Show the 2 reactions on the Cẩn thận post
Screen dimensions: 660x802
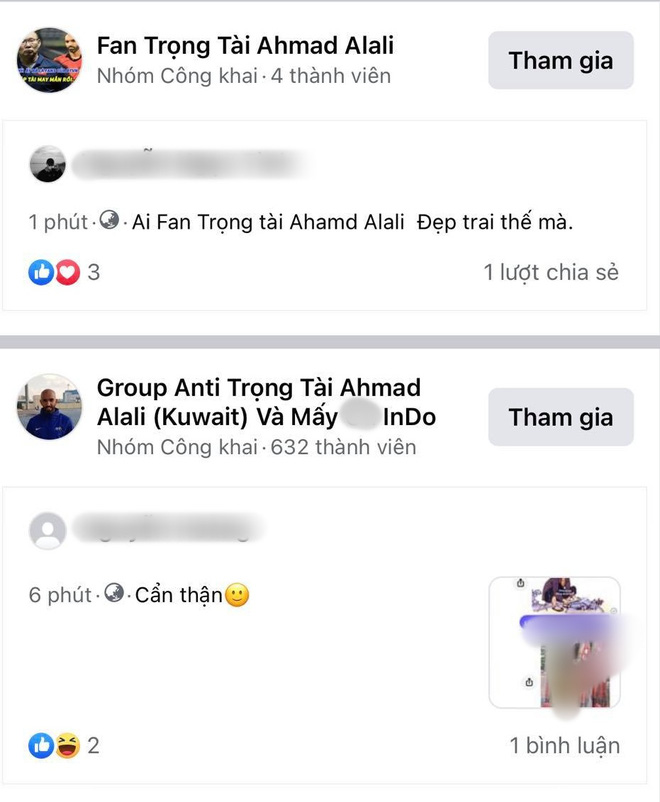coord(65,745)
